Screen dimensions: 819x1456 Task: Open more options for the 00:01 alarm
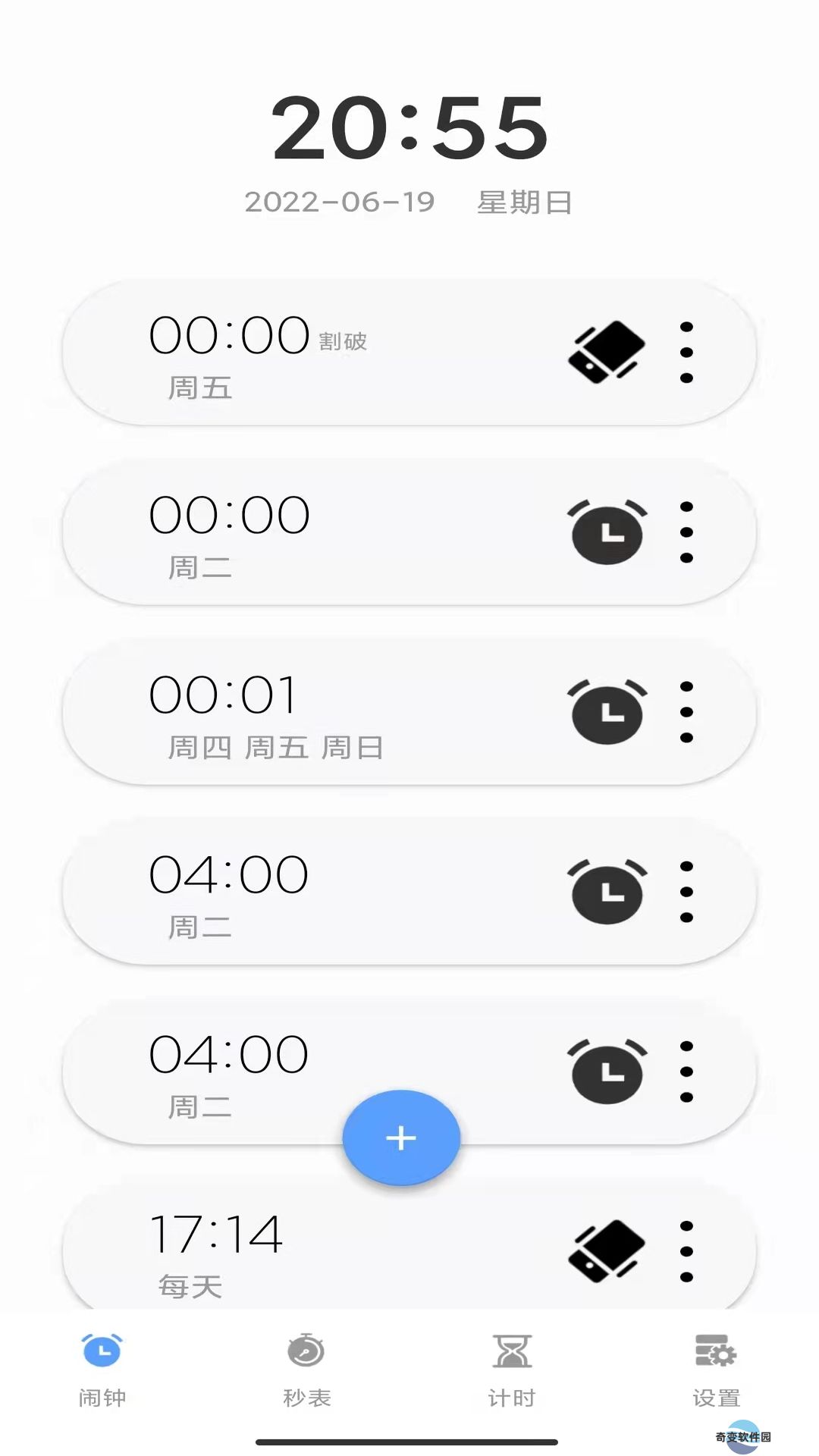click(686, 711)
